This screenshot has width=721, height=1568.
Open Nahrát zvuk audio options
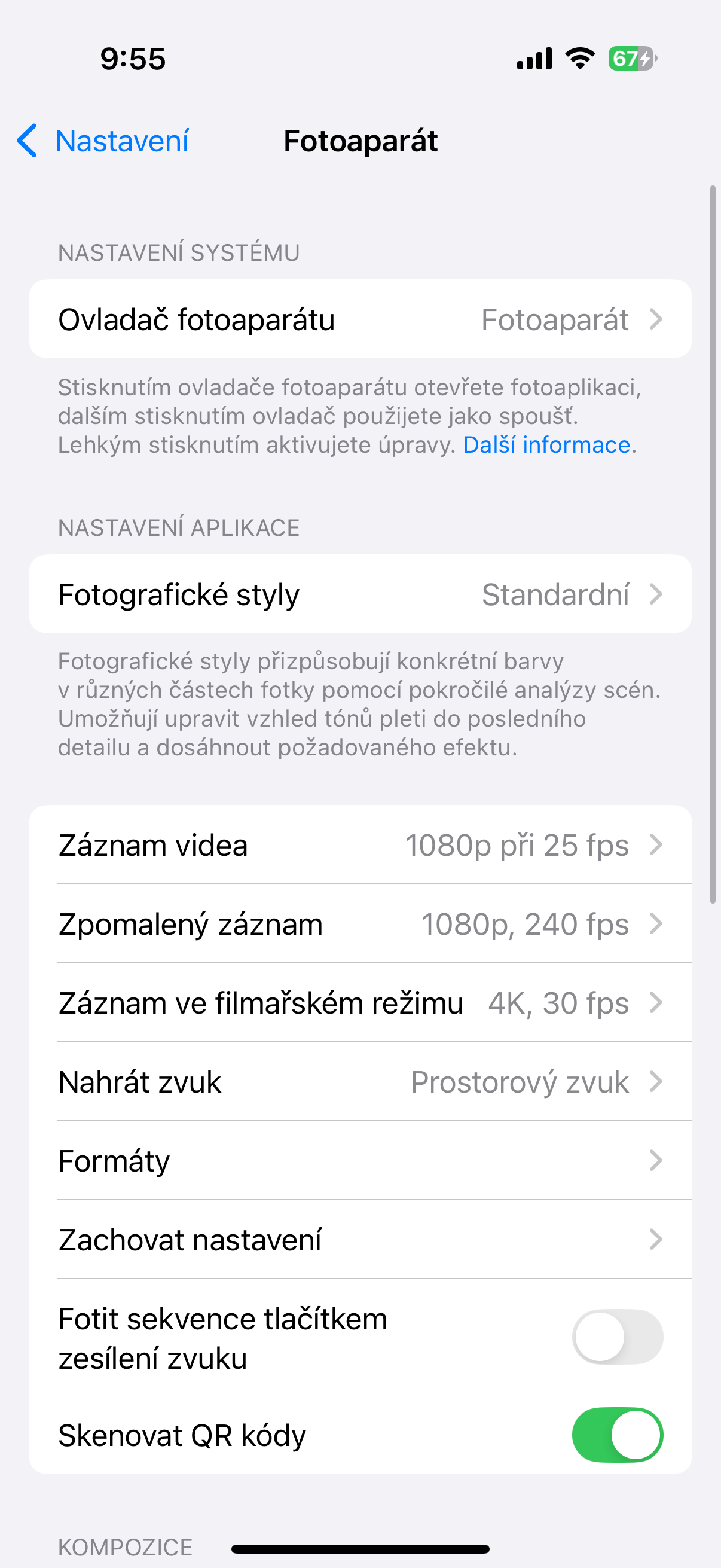[361, 1082]
